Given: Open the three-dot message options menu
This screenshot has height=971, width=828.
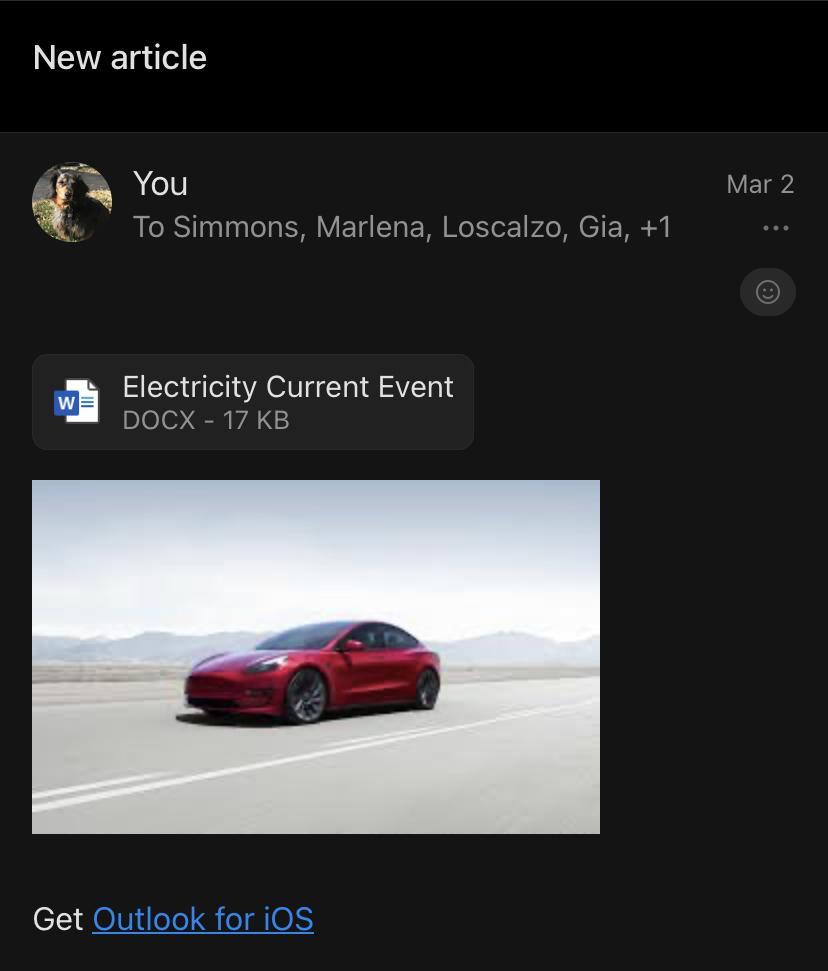Looking at the screenshot, I should pos(775,228).
